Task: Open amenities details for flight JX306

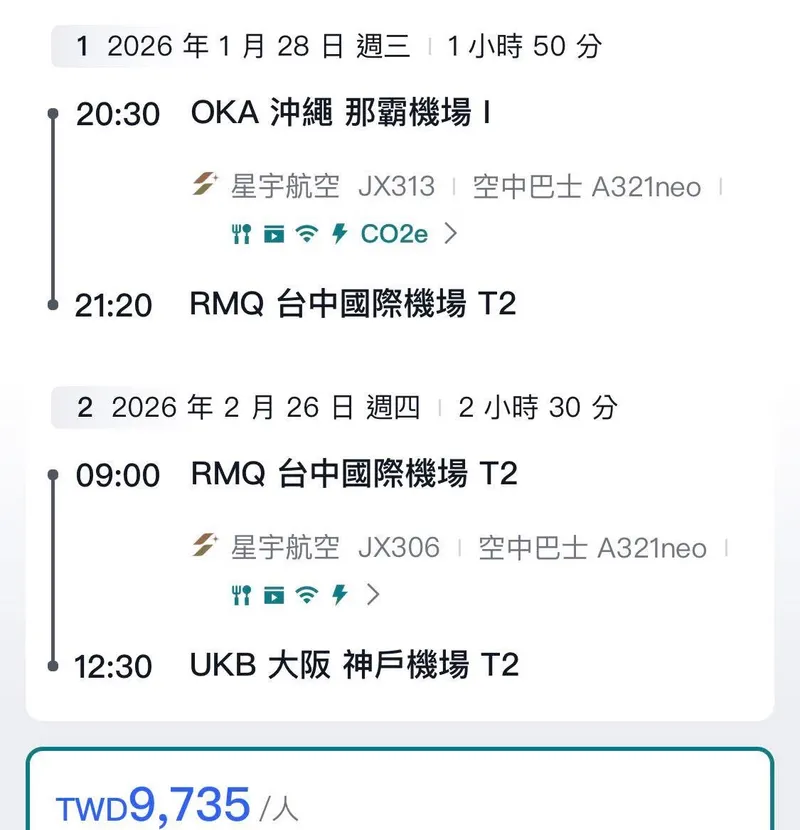Action: [373, 595]
